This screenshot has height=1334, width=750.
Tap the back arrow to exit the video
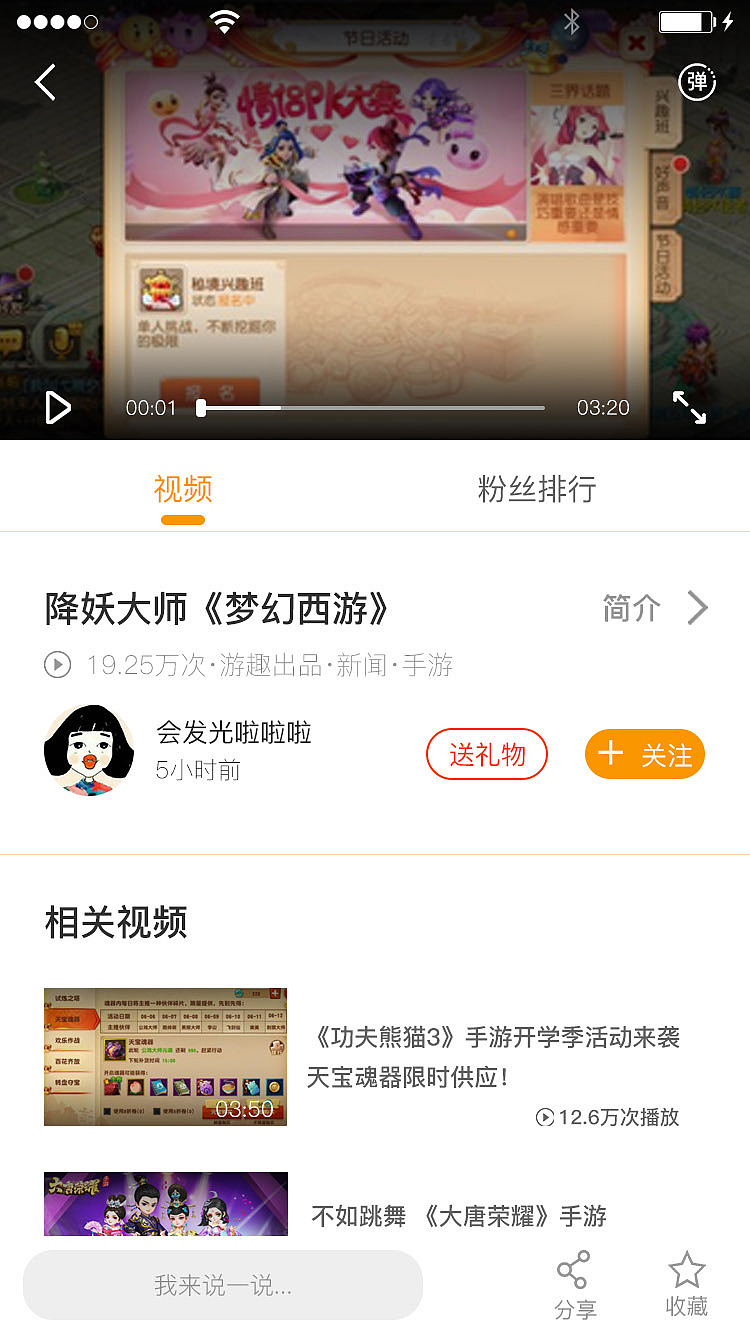pyautogui.click(x=44, y=82)
